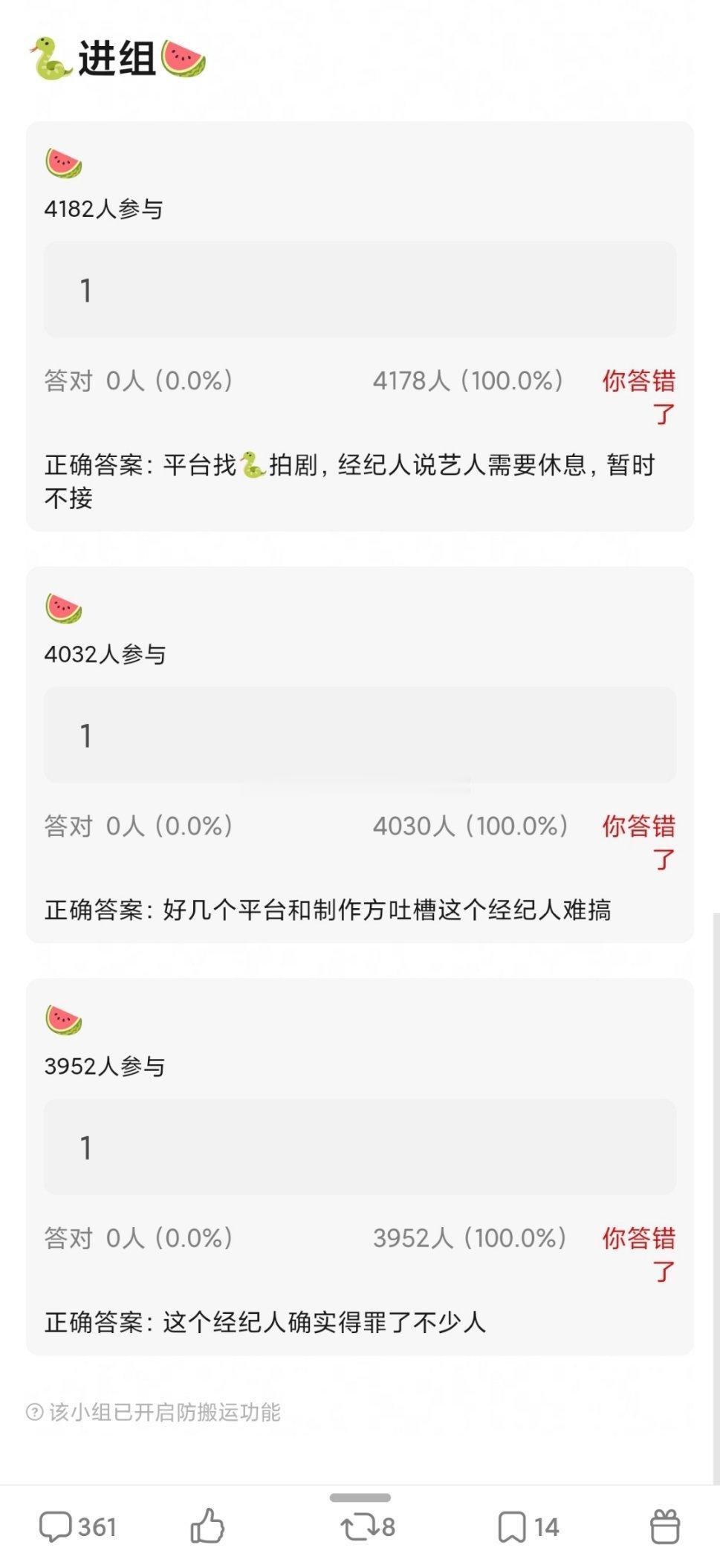The image size is (720, 1568).
Task: Select option 1 in the third poll
Action: click(x=363, y=1148)
